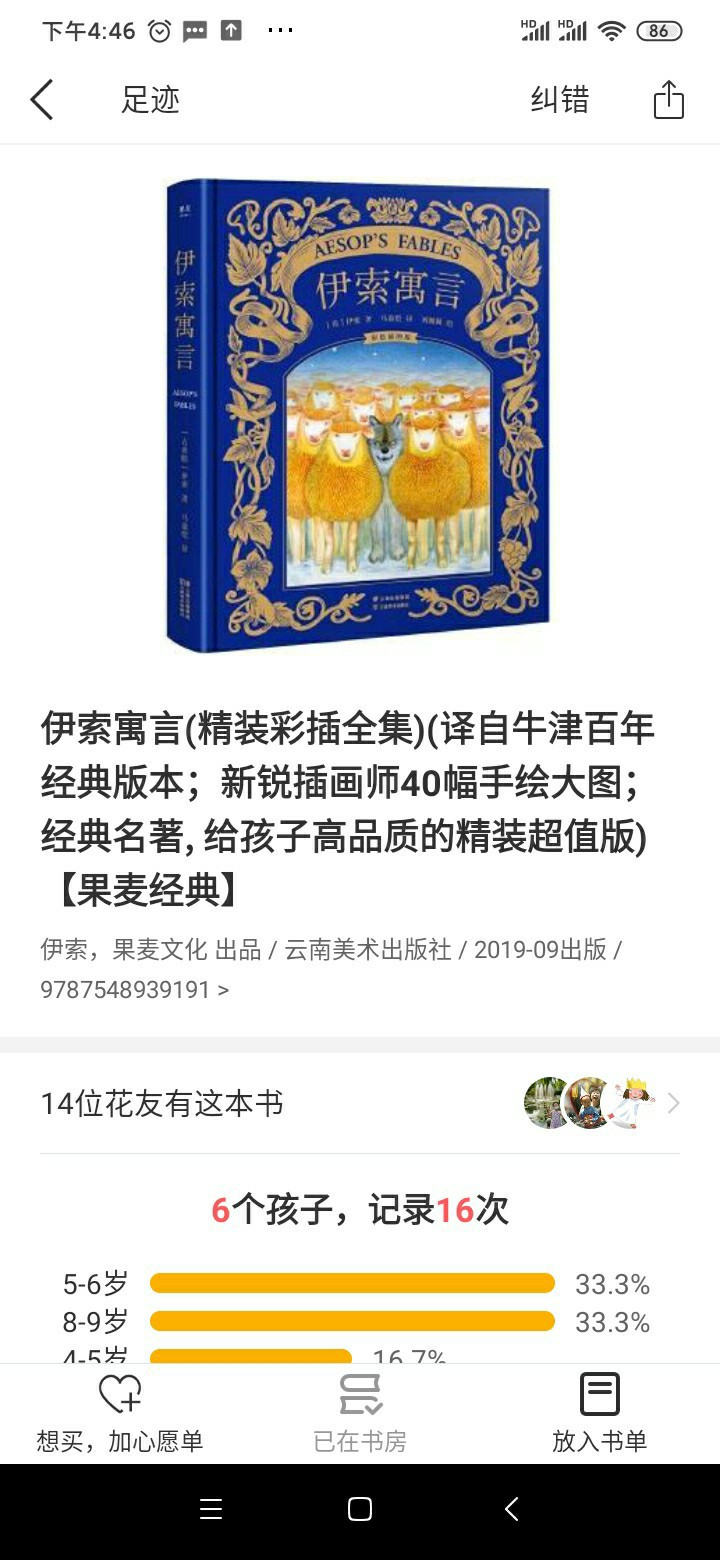Tap the 已在书房 button
The width and height of the screenshot is (720, 1560).
360,1413
